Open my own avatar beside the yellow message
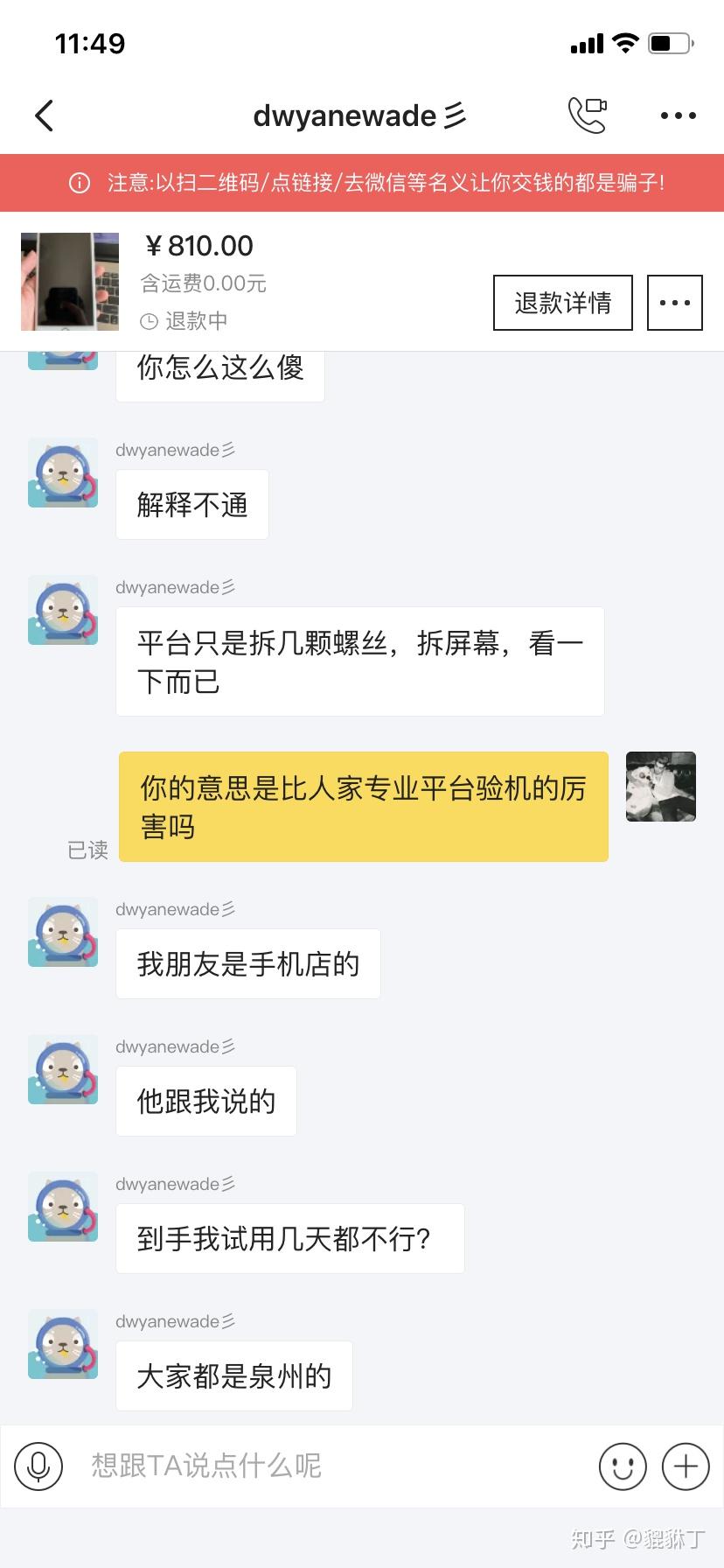The height and width of the screenshot is (1568, 724). tap(660, 787)
